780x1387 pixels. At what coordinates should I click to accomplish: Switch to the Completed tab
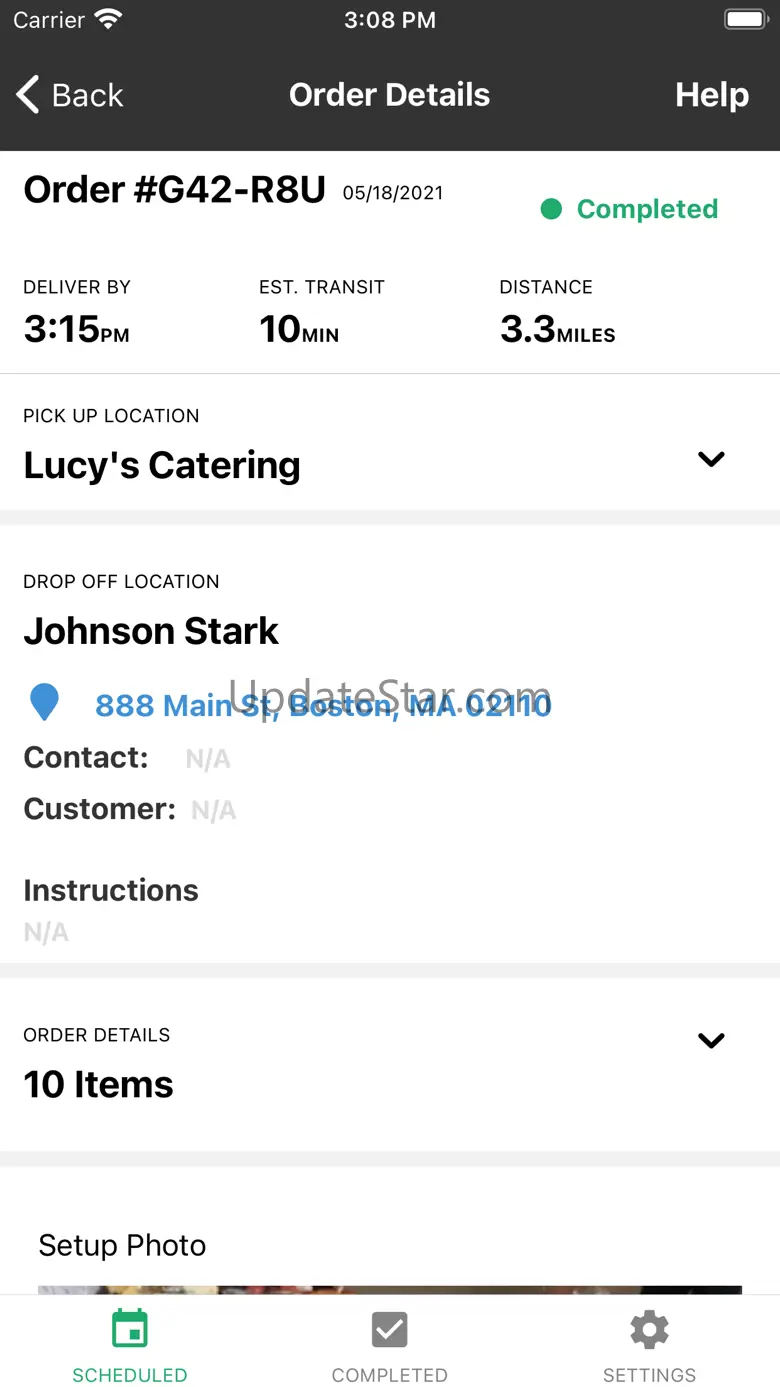click(389, 1345)
